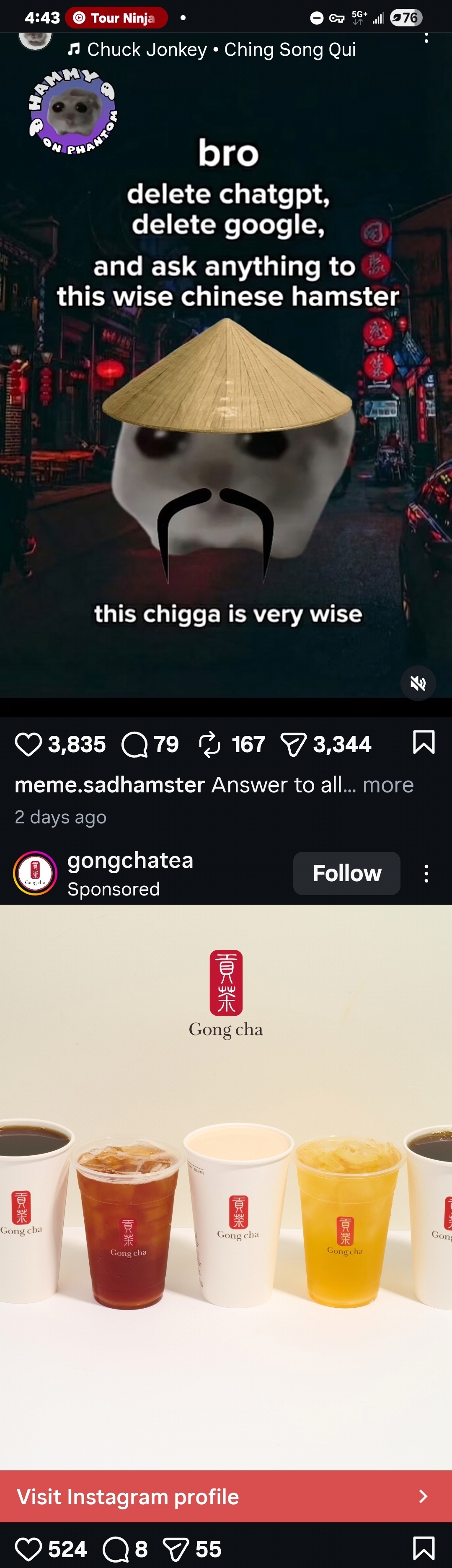The width and height of the screenshot is (452, 1568).
Task: Open the gongchatea username link
Action: point(130,860)
